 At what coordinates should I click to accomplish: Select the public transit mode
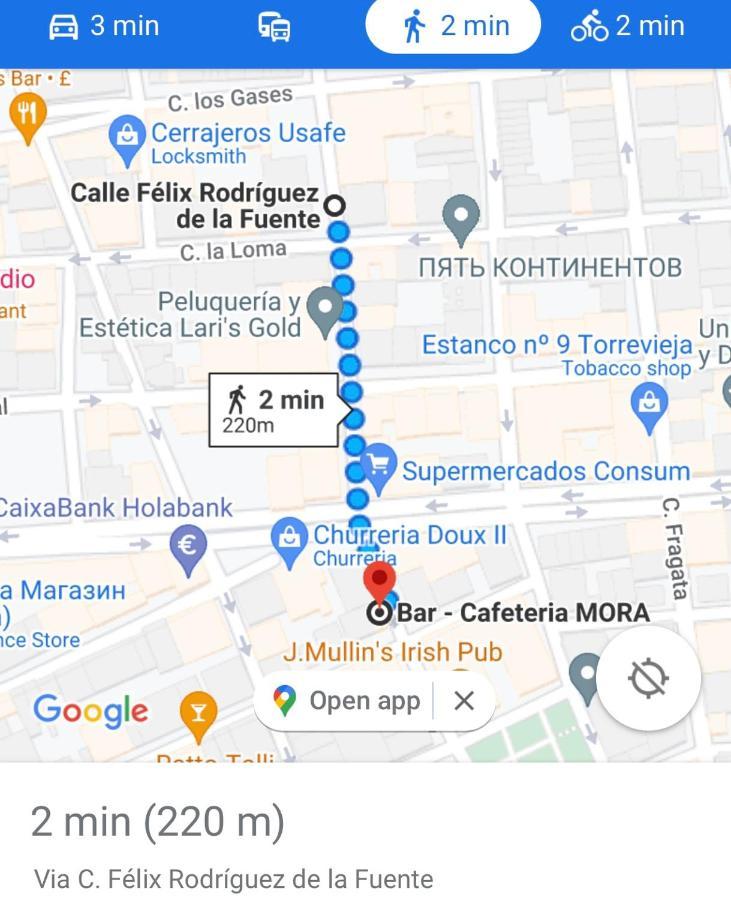pos(275,26)
